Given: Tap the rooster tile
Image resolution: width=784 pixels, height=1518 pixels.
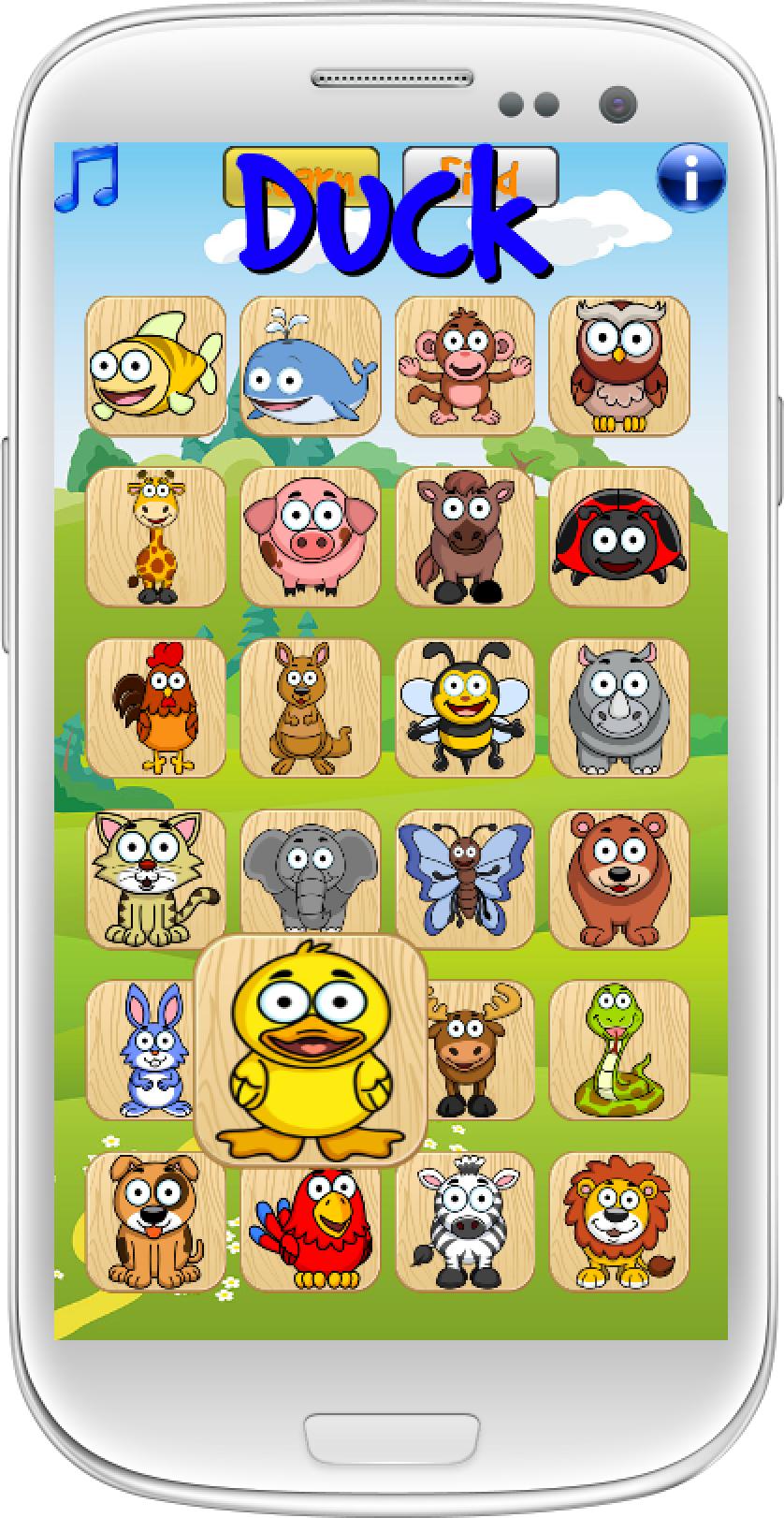Looking at the screenshot, I should 156,708.
